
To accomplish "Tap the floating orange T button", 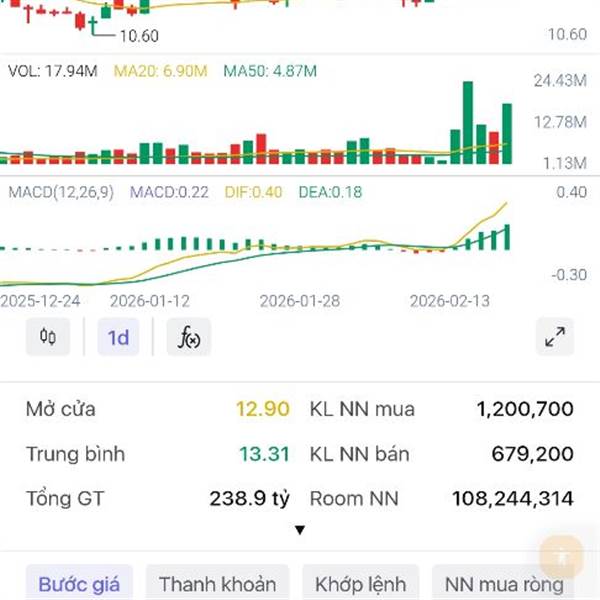I will [561, 556].
